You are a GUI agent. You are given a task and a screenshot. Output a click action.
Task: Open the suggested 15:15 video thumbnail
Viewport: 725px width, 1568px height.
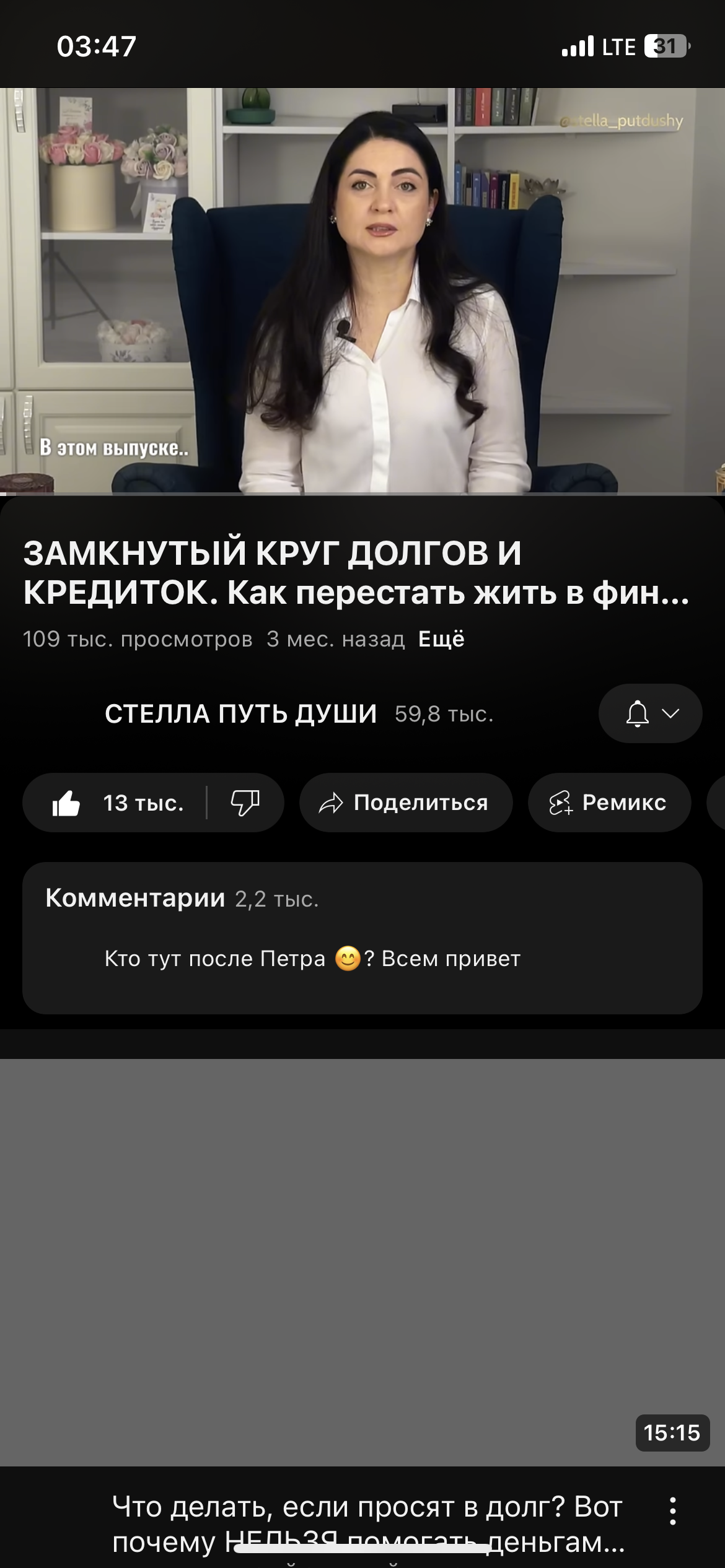[362, 1262]
